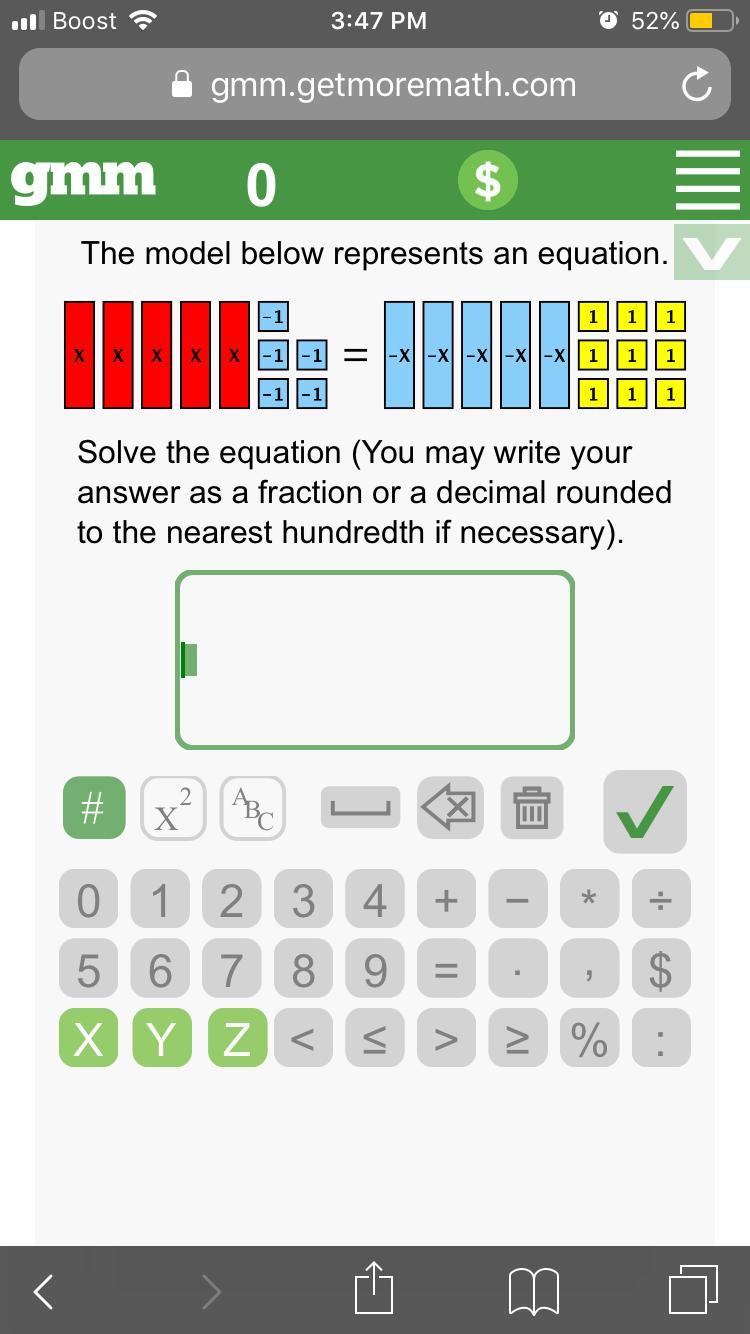Open browser bookmarks
Viewport: 750px width, 1334px height.
pos(533,1291)
